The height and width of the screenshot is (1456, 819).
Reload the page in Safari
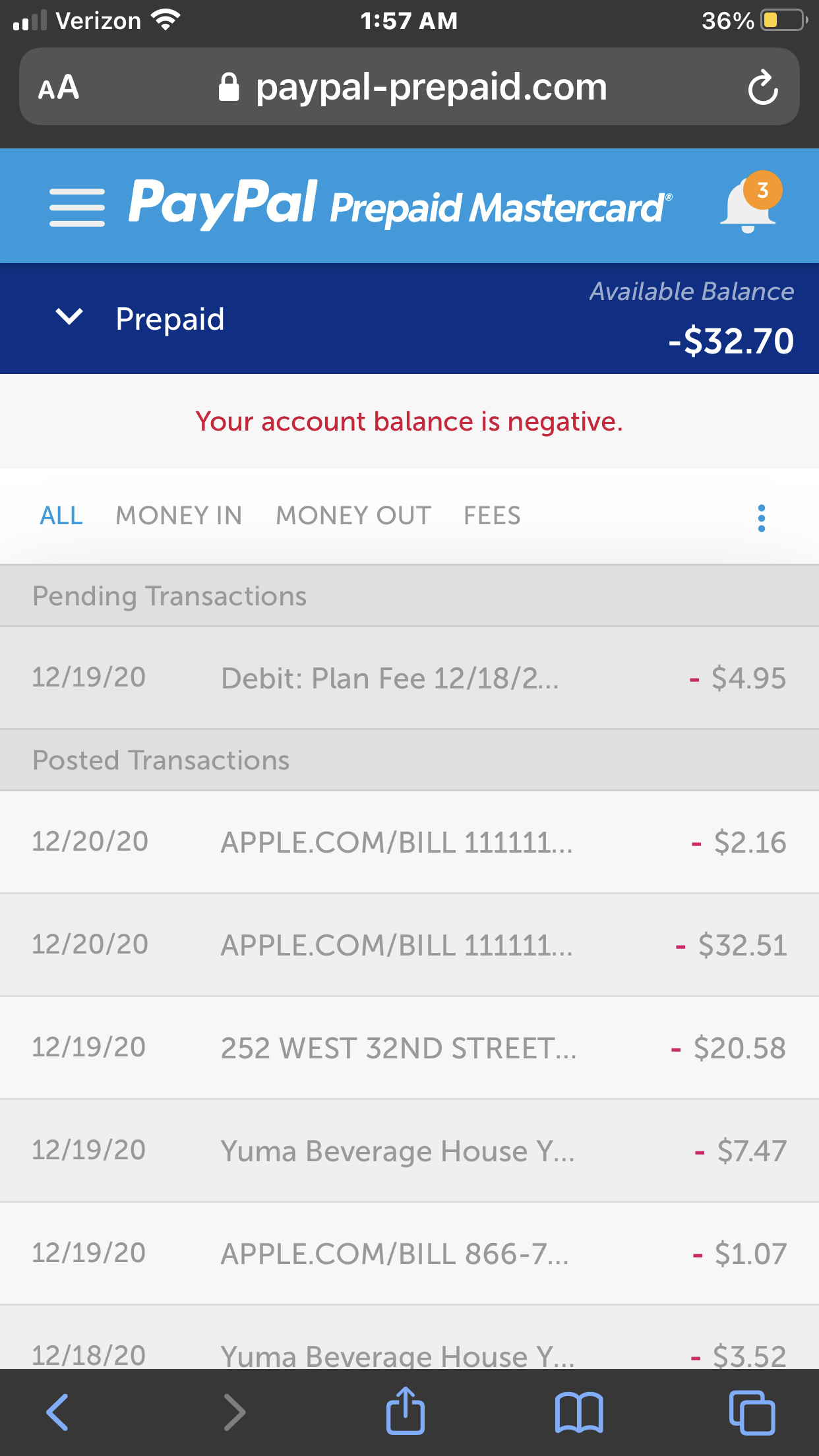(763, 87)
